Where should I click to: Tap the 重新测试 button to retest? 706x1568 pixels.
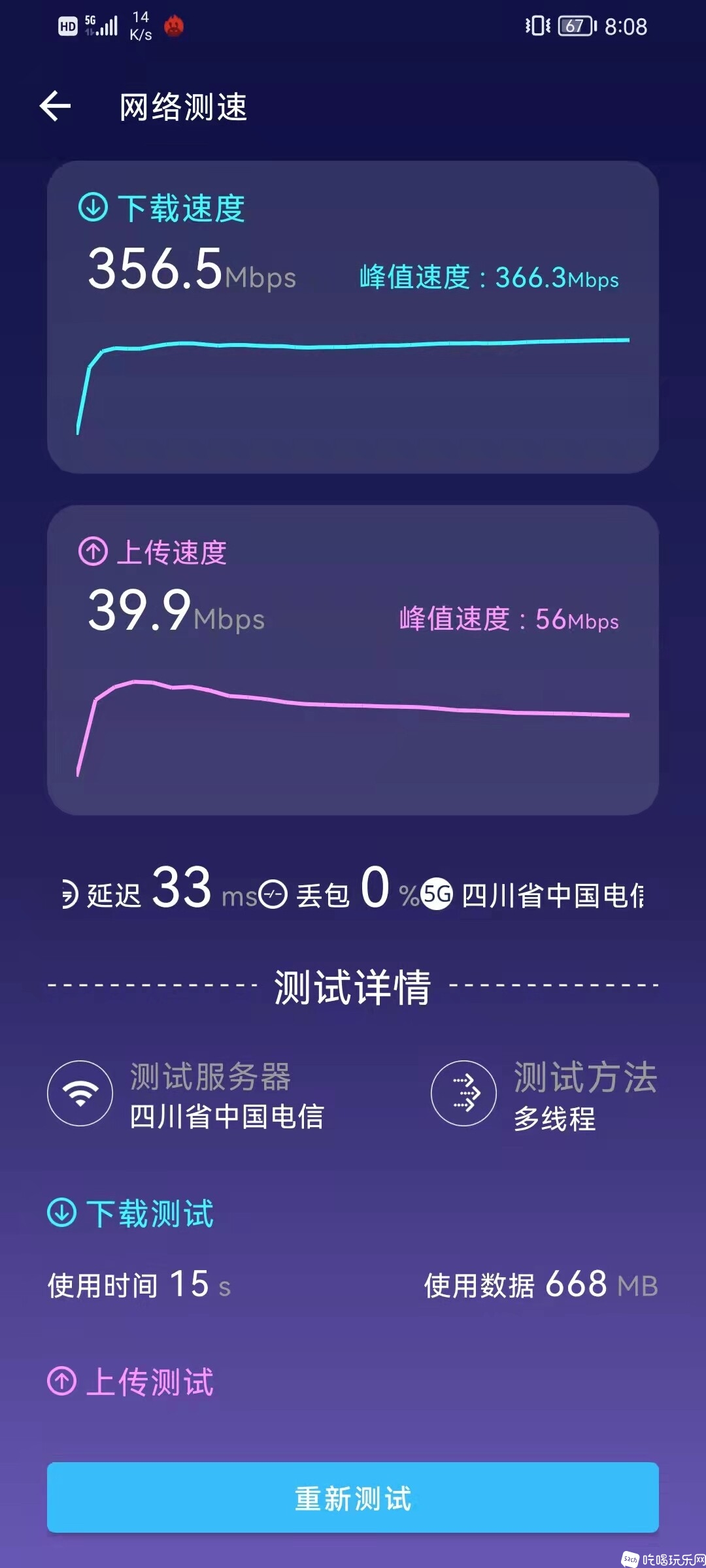[x=353, y=1497]
